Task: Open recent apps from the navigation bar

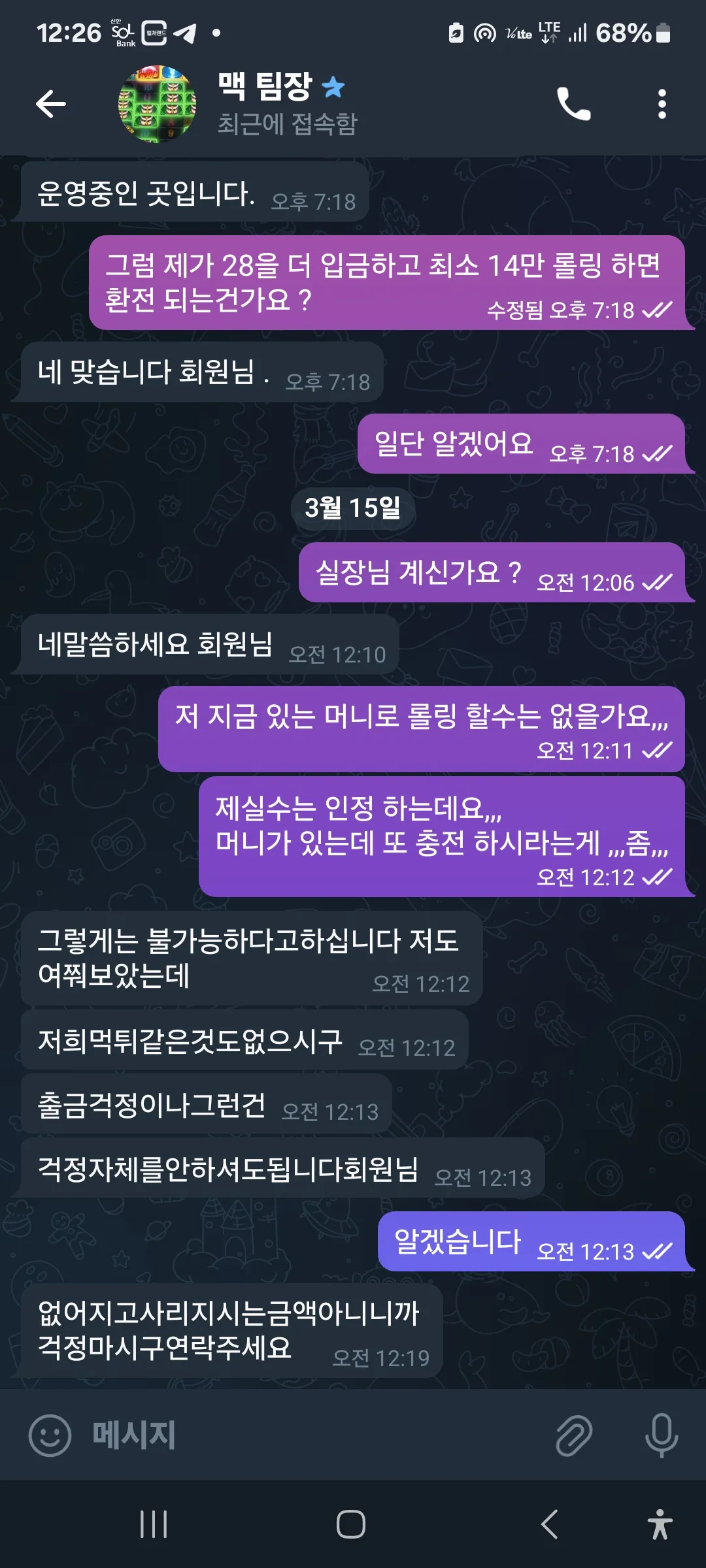Action: point(154,1524)
